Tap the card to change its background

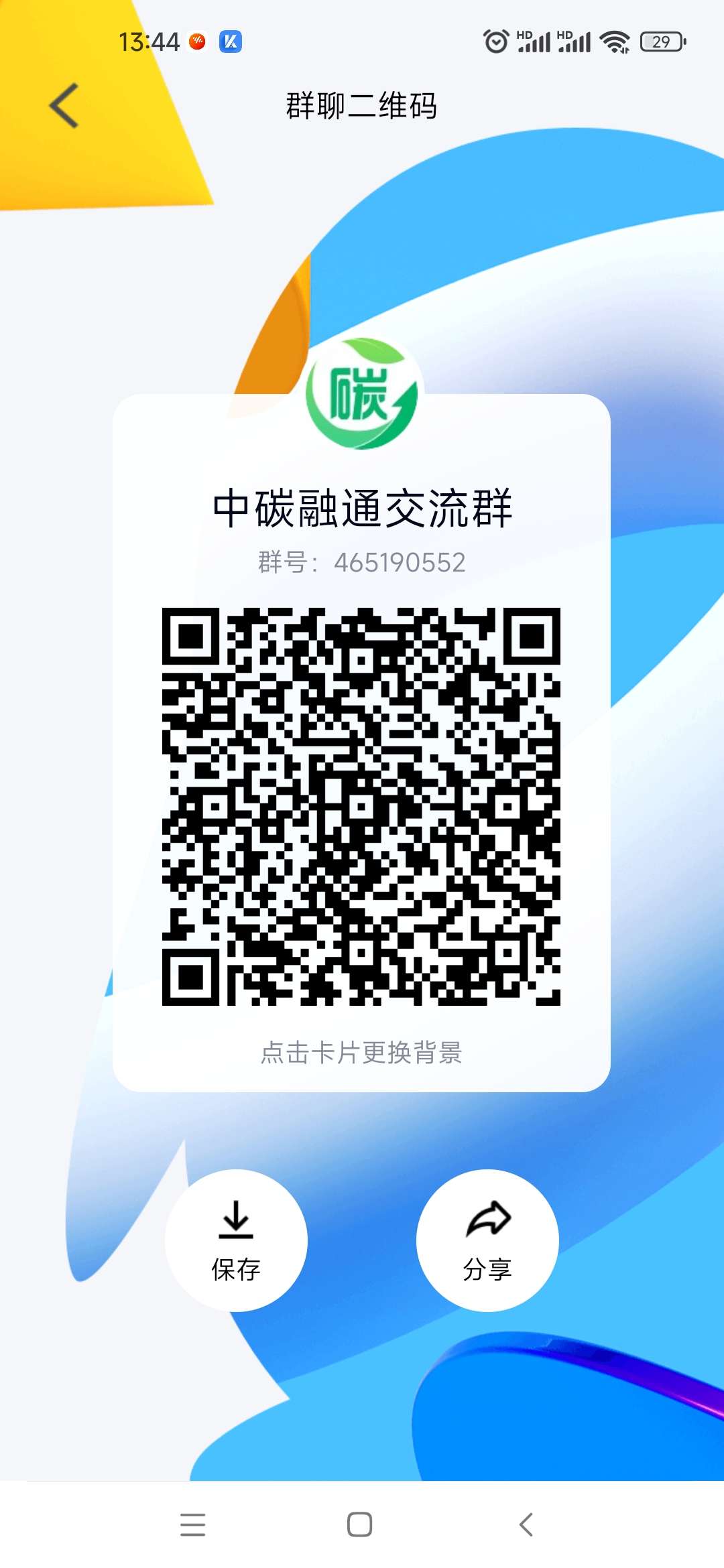pos(361,1052)
